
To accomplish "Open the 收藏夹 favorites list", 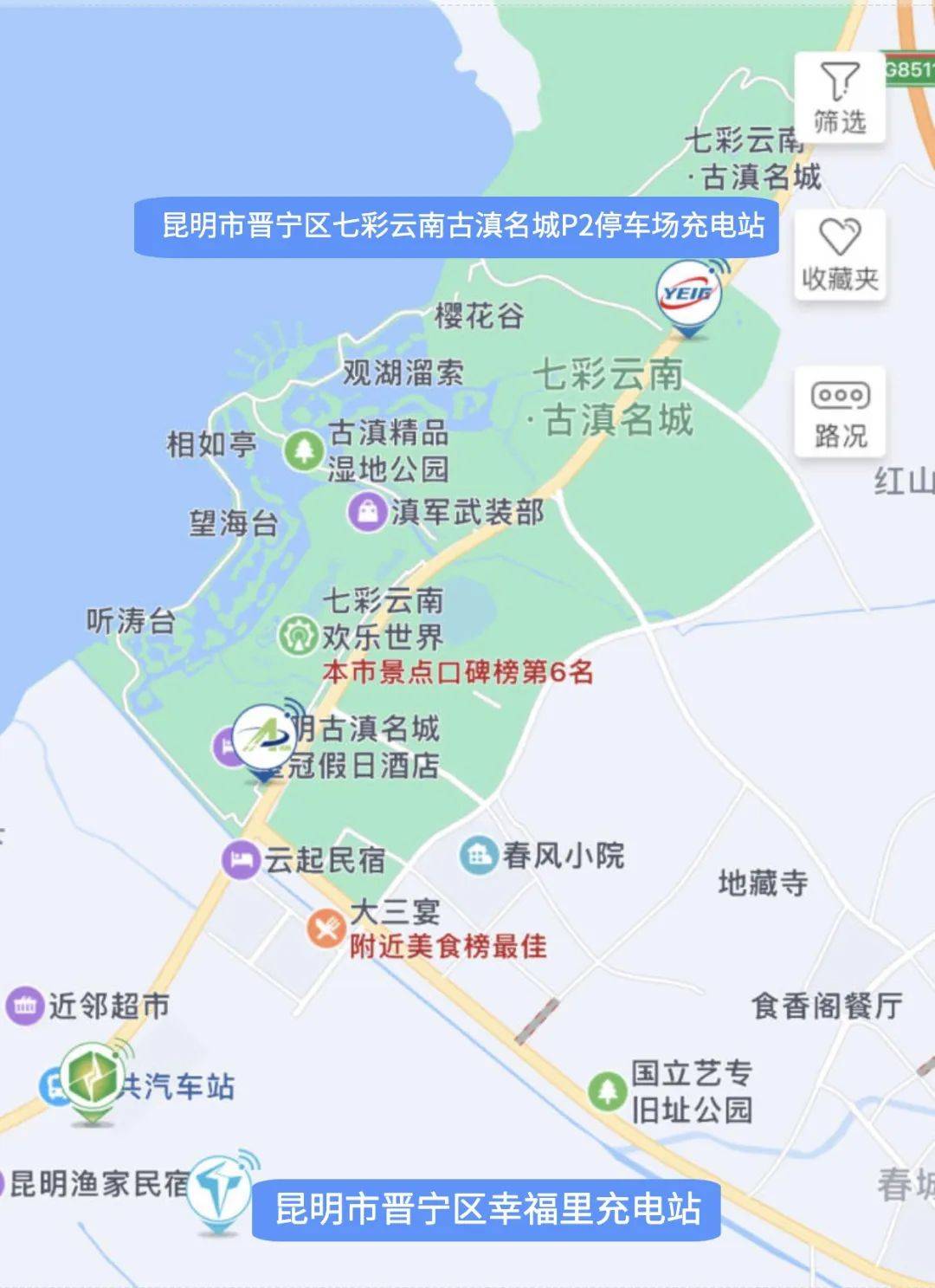I will 839,255.
